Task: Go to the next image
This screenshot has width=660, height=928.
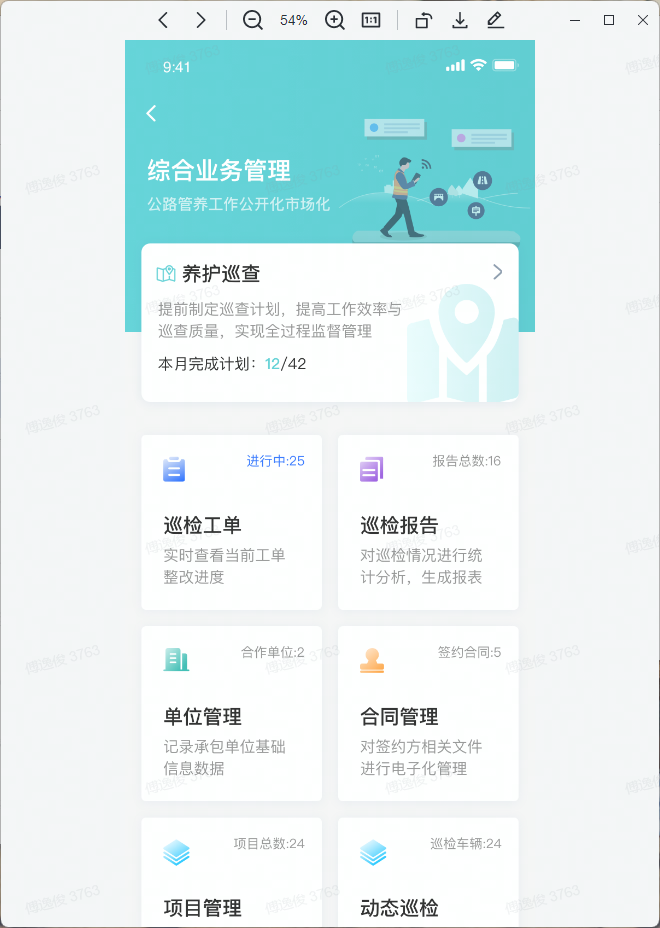Action: [201, 20]
